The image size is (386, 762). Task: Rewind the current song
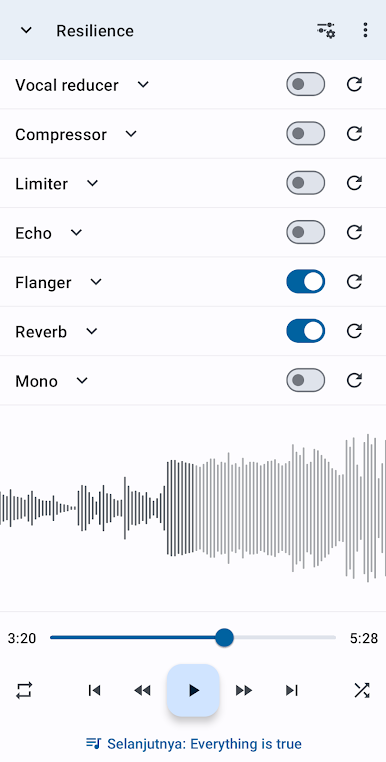pos(142,690)
